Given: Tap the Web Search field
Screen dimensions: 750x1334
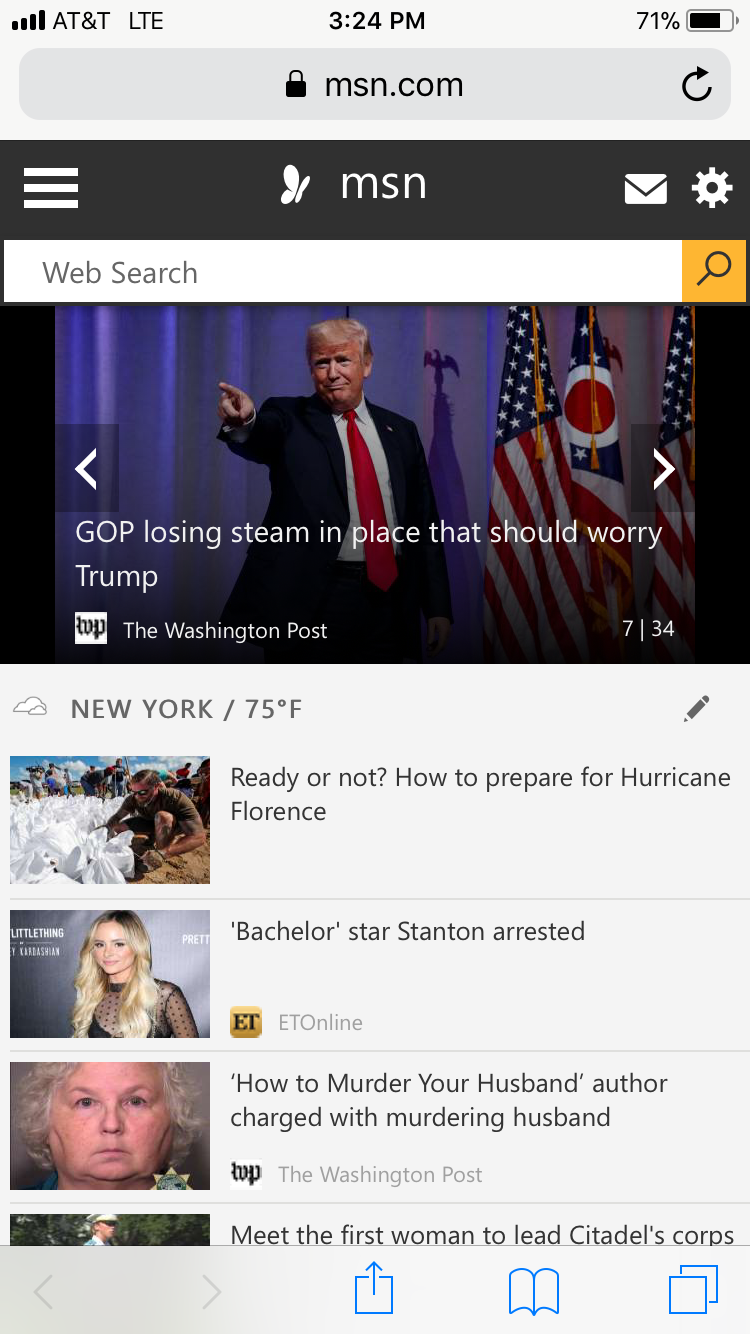Looking at the screenshot, I should click(x=340, y=272).
